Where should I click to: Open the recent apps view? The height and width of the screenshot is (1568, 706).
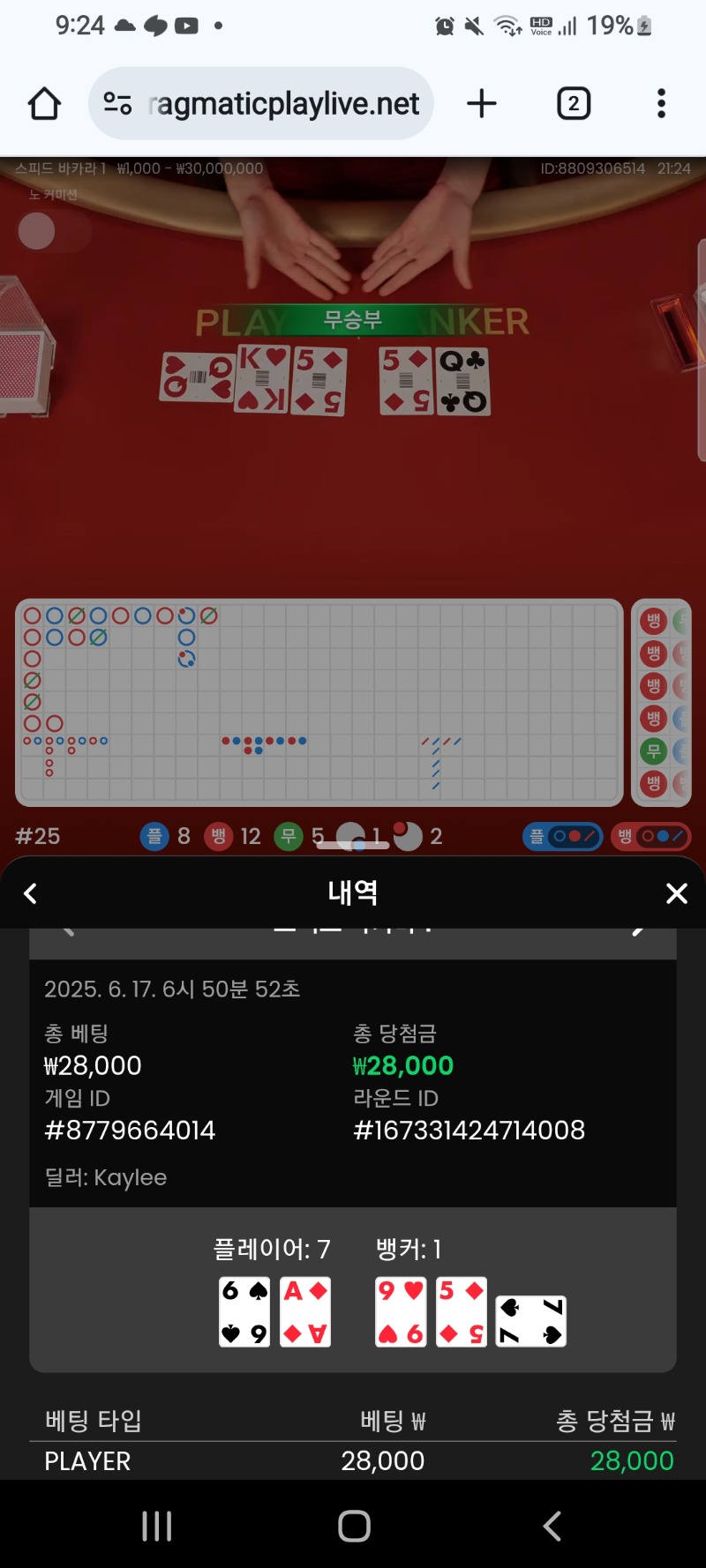coord(157,1526)
